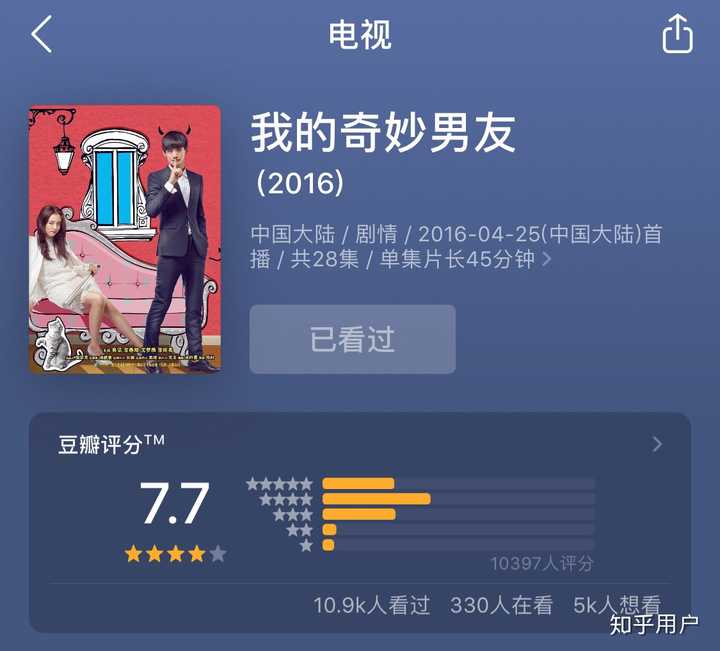720x651 pixels.
Task: Expand the show info details chevron
Action: click(x=547, y=260)
